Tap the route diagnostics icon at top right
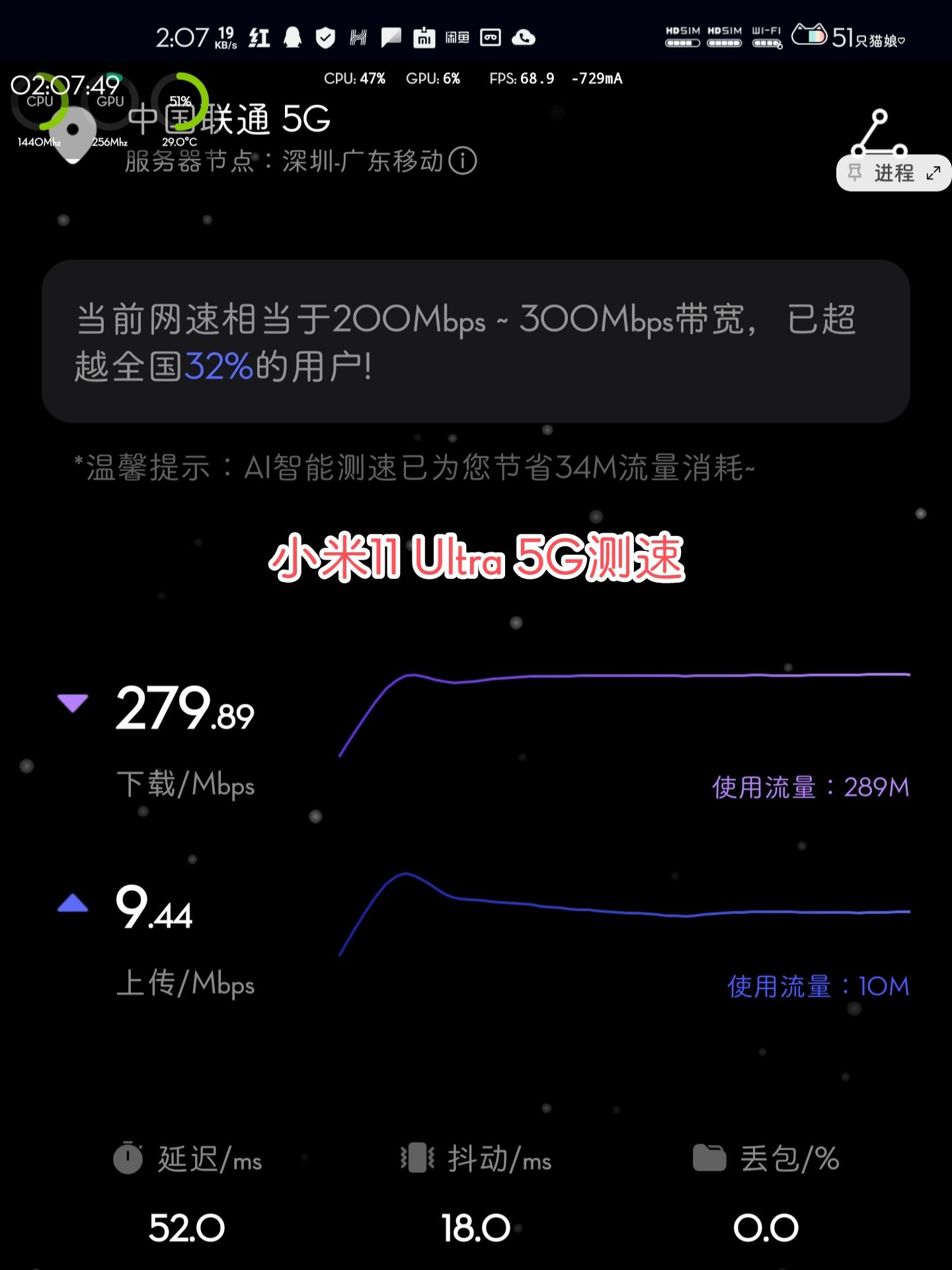Image resolution: width=952 pixels, height=1270 pixels. [x=879, y=132]
